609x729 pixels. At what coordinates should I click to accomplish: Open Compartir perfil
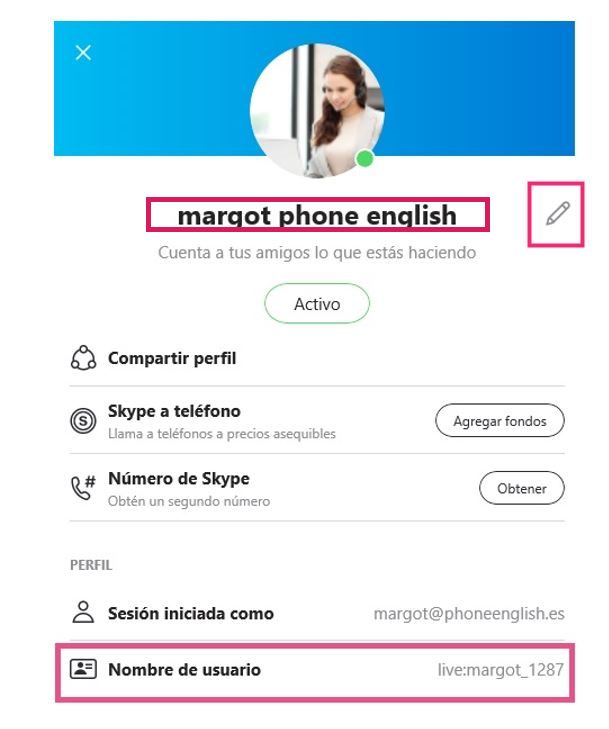pos(171,358)
